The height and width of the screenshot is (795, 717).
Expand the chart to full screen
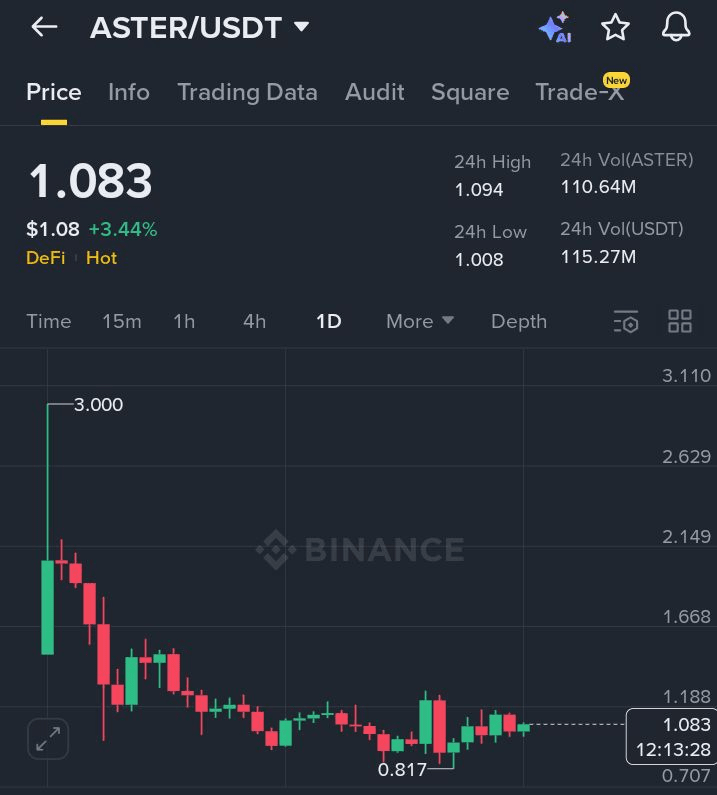[47, 739]
